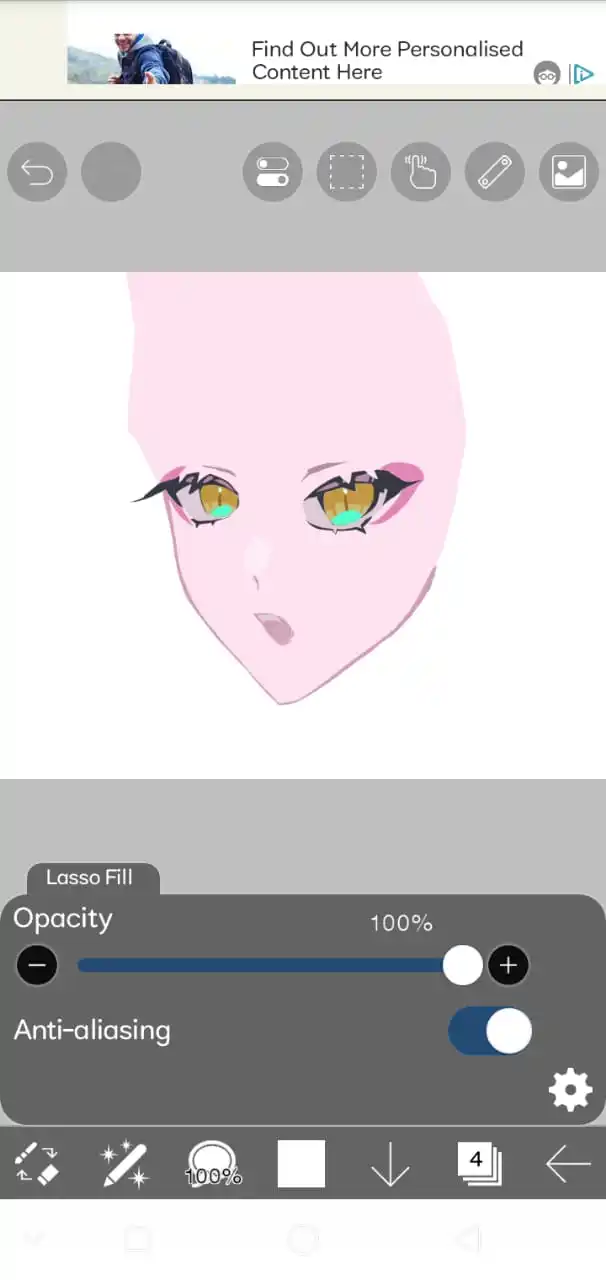Open the ruler tool
The height and width of the screenshot is (1280, 606).
click(495, 173)
